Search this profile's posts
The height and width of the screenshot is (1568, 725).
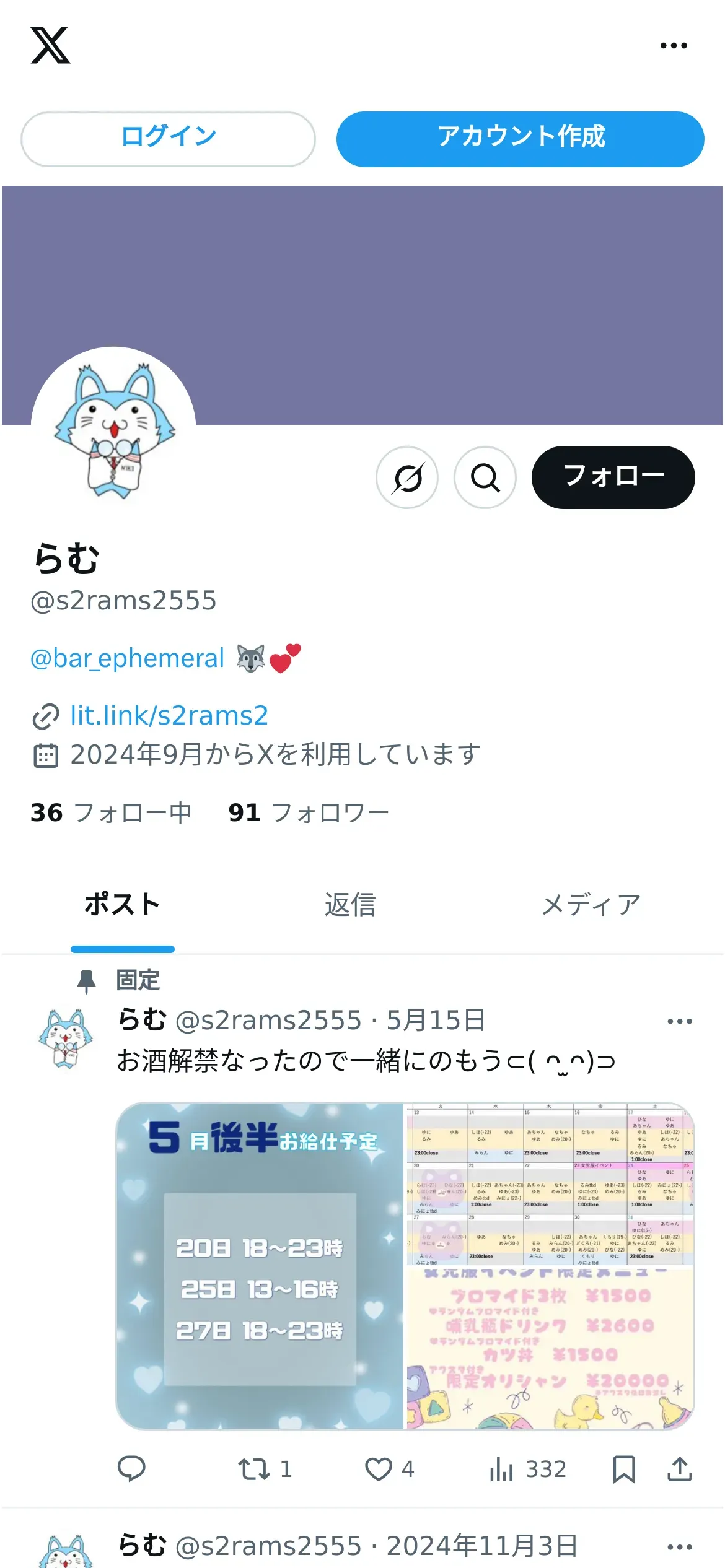coord(485,477)
